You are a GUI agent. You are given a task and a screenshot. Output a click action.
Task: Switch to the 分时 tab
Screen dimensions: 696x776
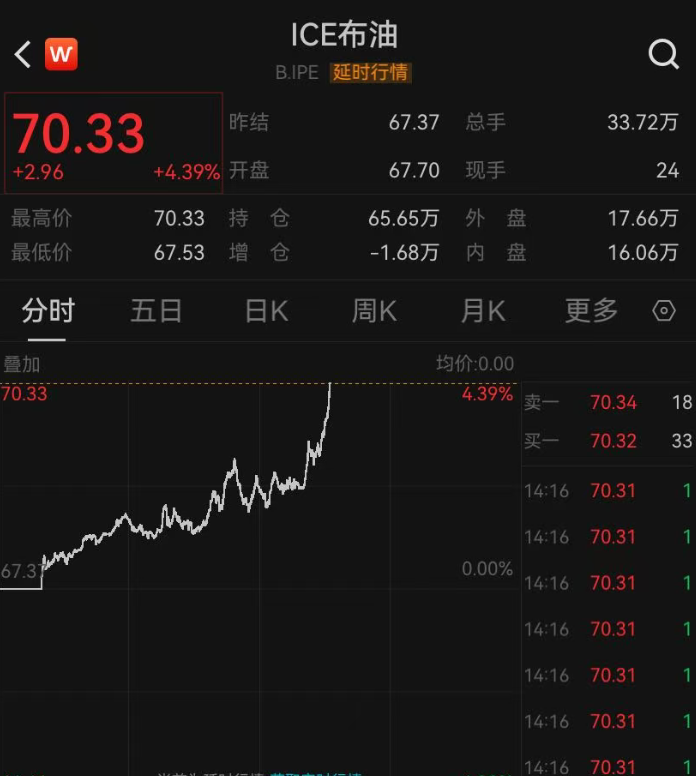[x=48, y=311]
